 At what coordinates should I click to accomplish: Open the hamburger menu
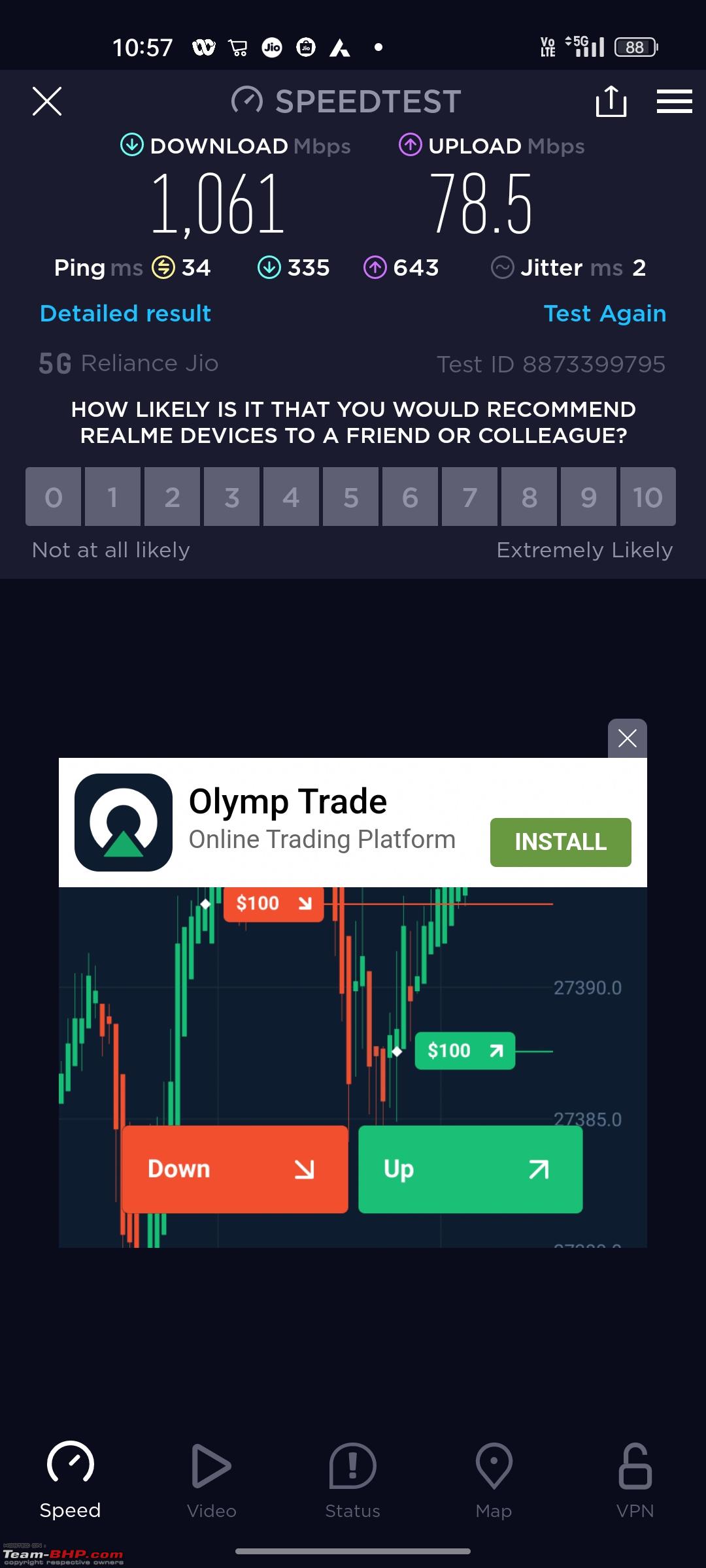pyautogui.click(x=674, y=101)
